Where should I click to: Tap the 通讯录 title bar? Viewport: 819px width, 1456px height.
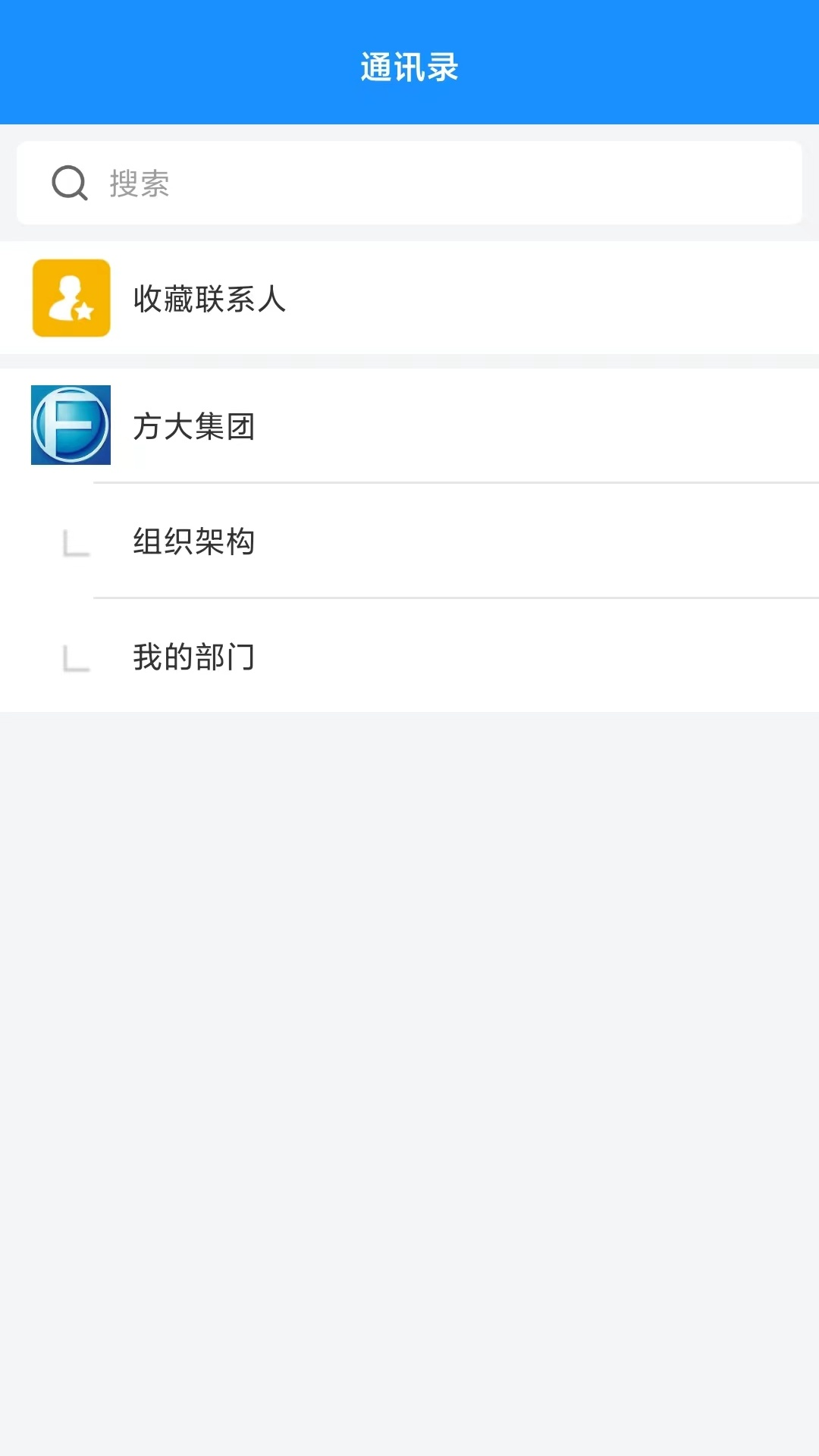(x=409, y=67)
